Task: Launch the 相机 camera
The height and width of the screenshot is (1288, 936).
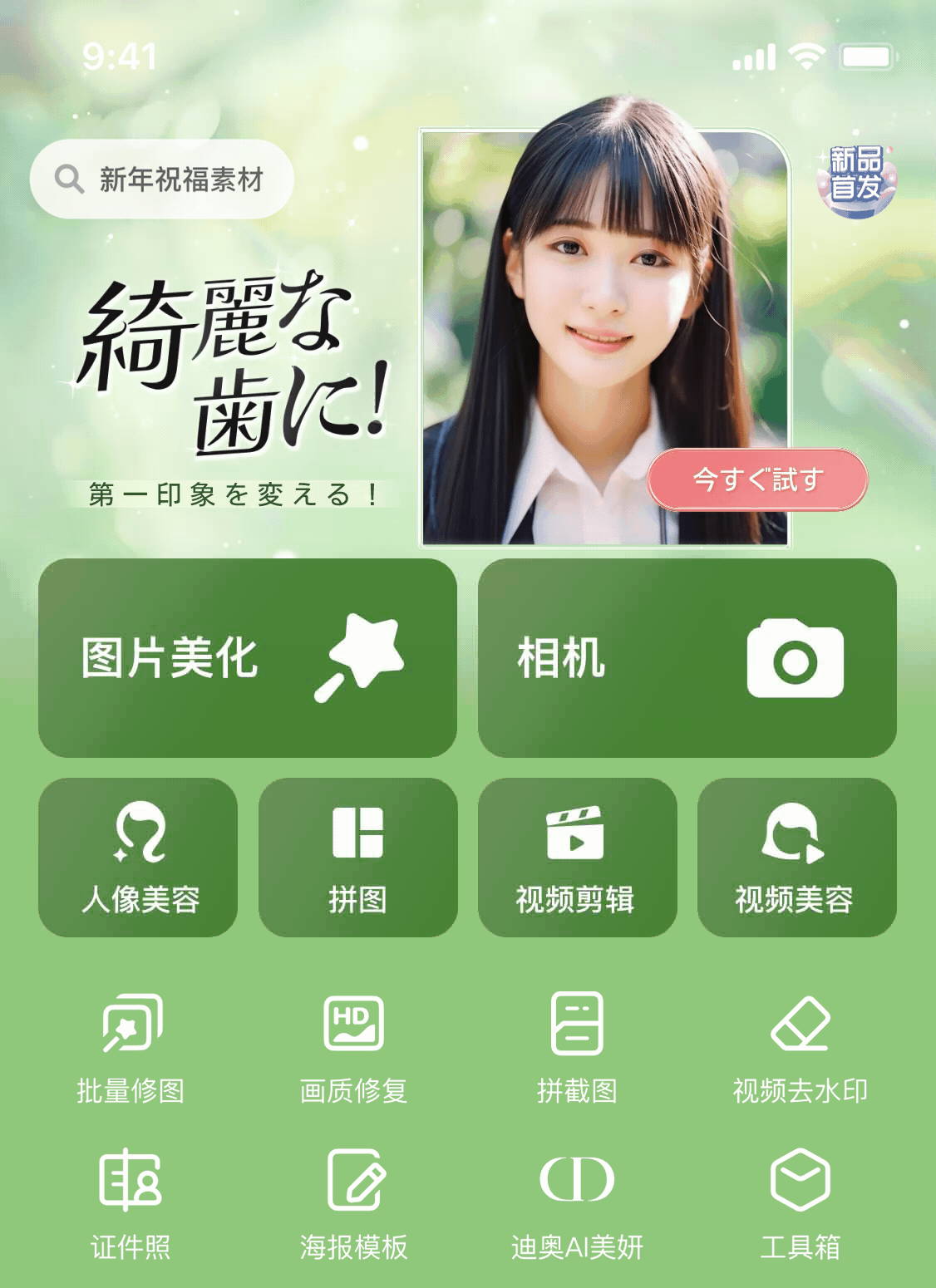Action: pos(687,657)
